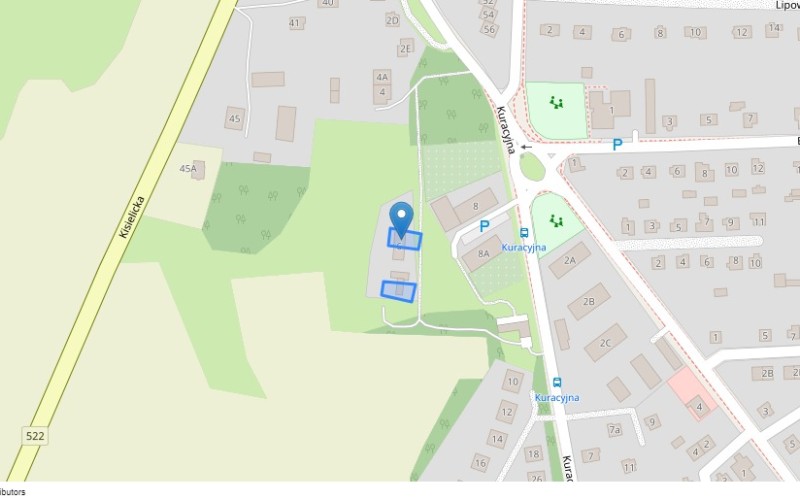
Task: Tap the blue location marker pin
Action: (x=401, y=216)
